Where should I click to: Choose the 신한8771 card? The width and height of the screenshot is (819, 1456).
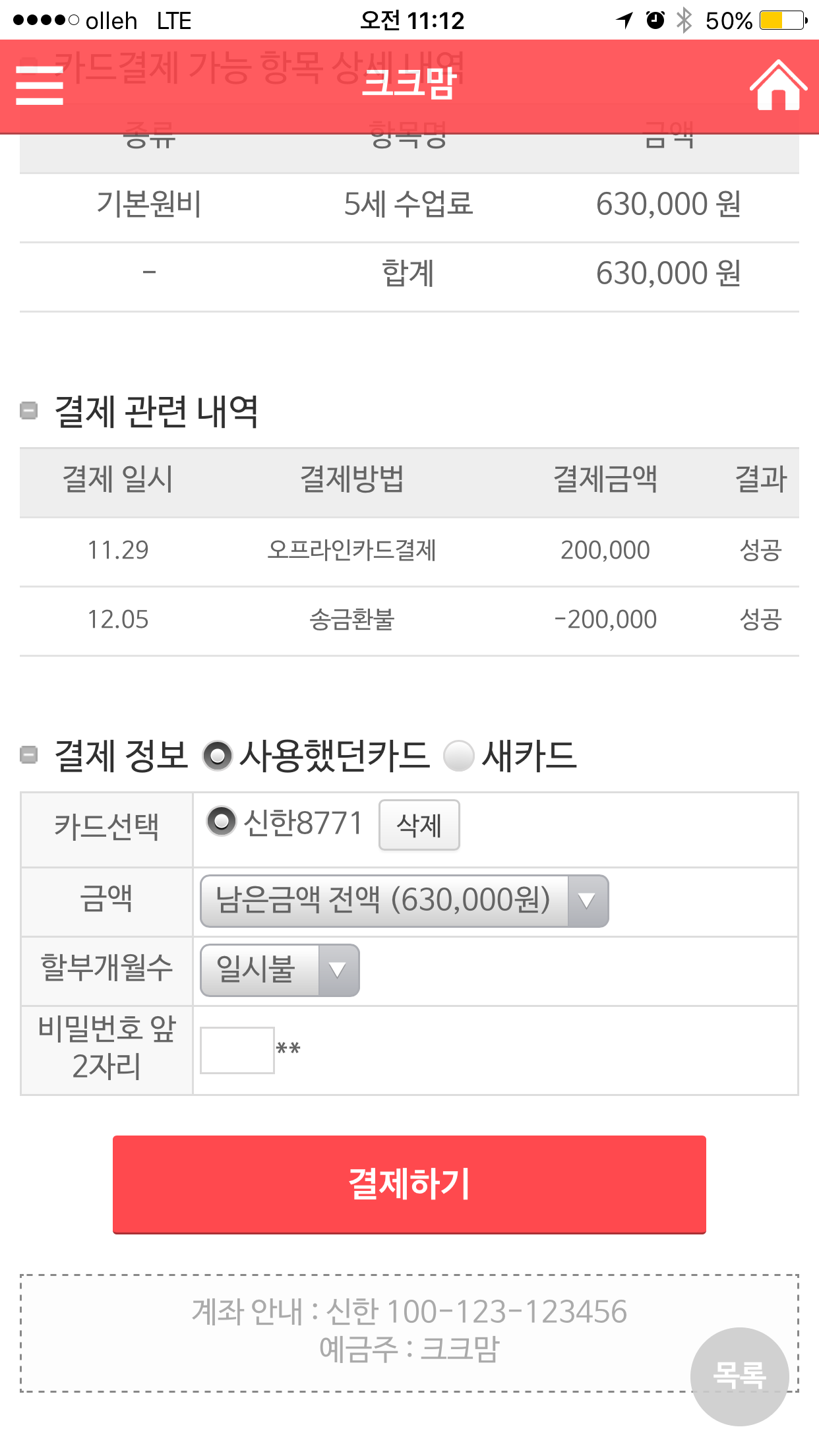coord(222,822)
